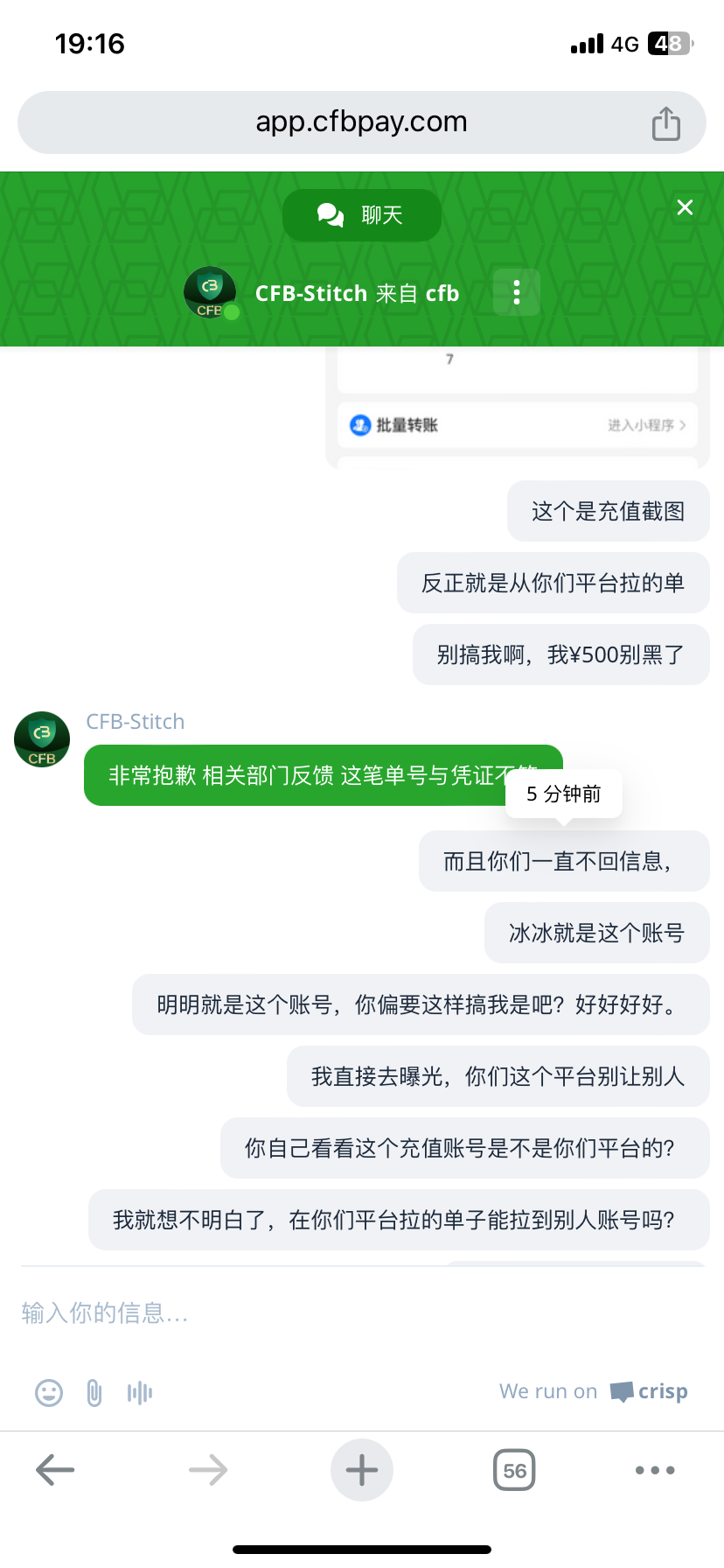Viewport: 724px width, 1568px height.
Task: Record a voice message
Action: click(x=140, y=1392)
